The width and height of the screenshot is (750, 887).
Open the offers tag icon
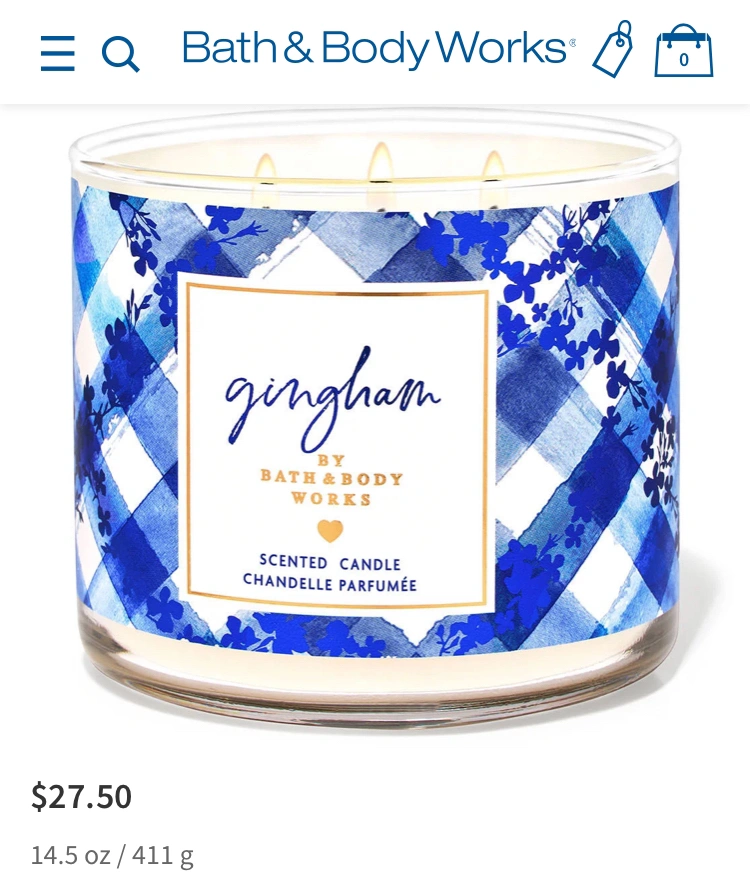tap(613, 49)
